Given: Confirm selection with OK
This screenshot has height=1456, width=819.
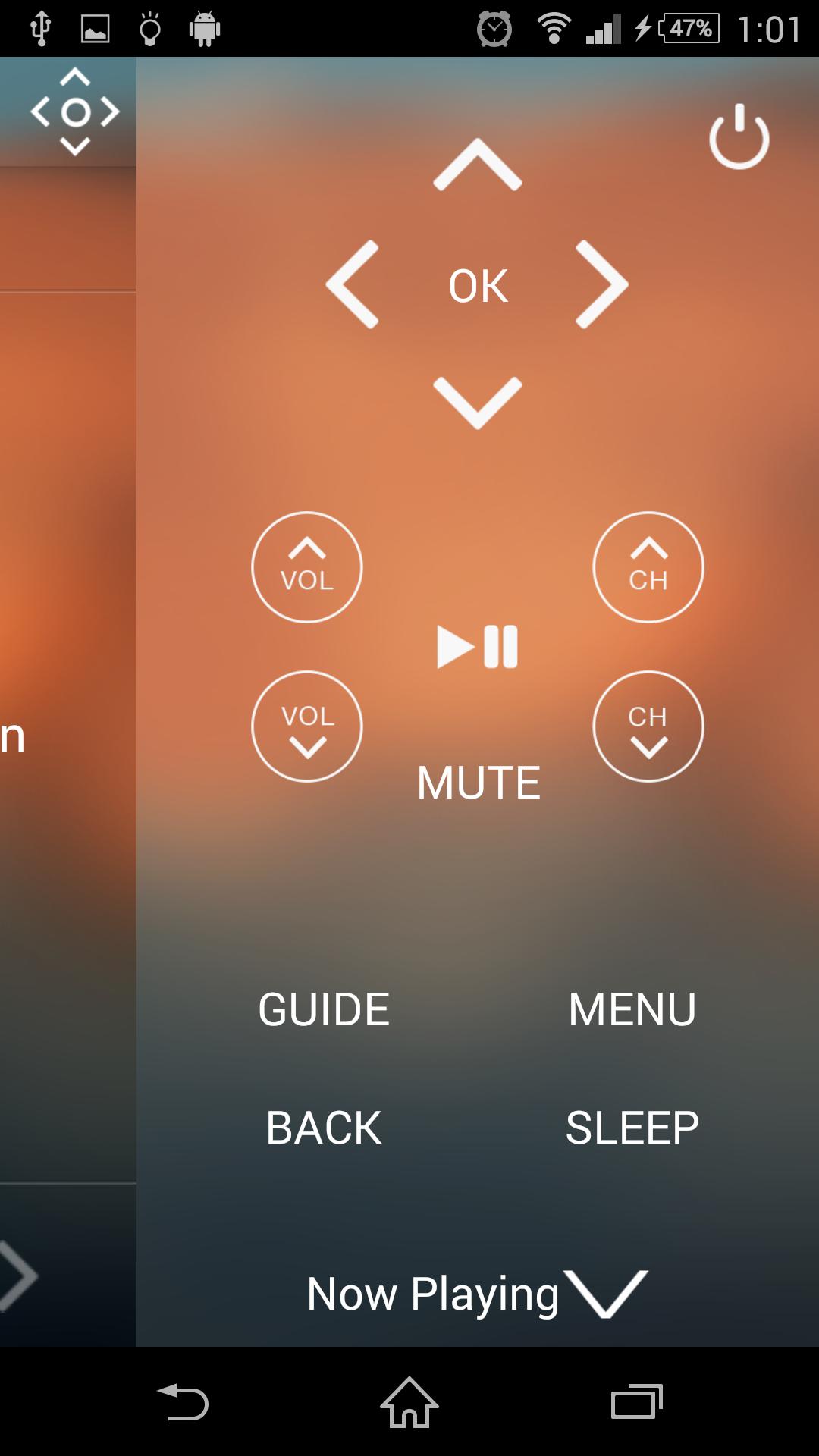Looking at the screenshot, I should point(477,286).
